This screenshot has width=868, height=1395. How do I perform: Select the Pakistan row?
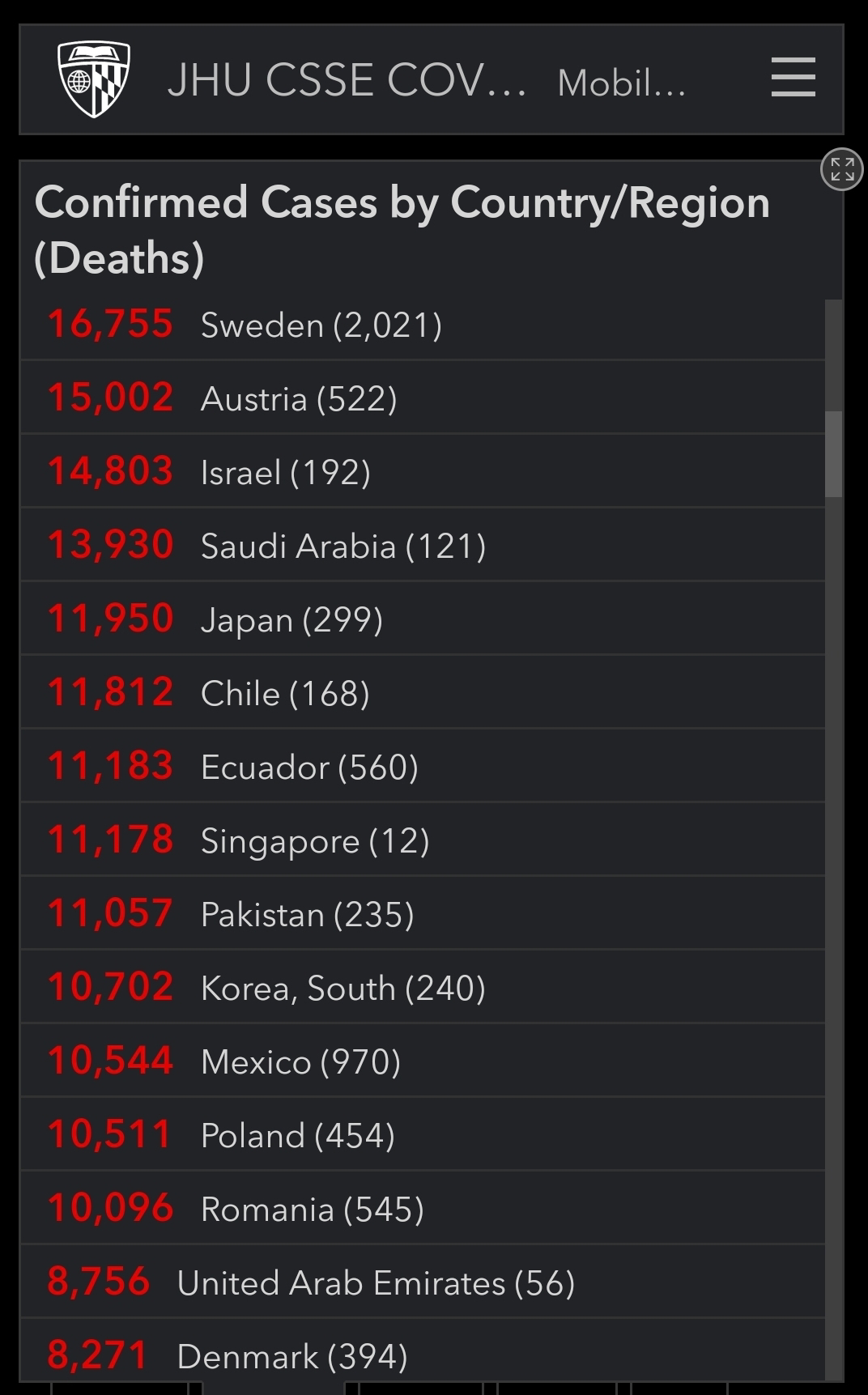[423, 913]
